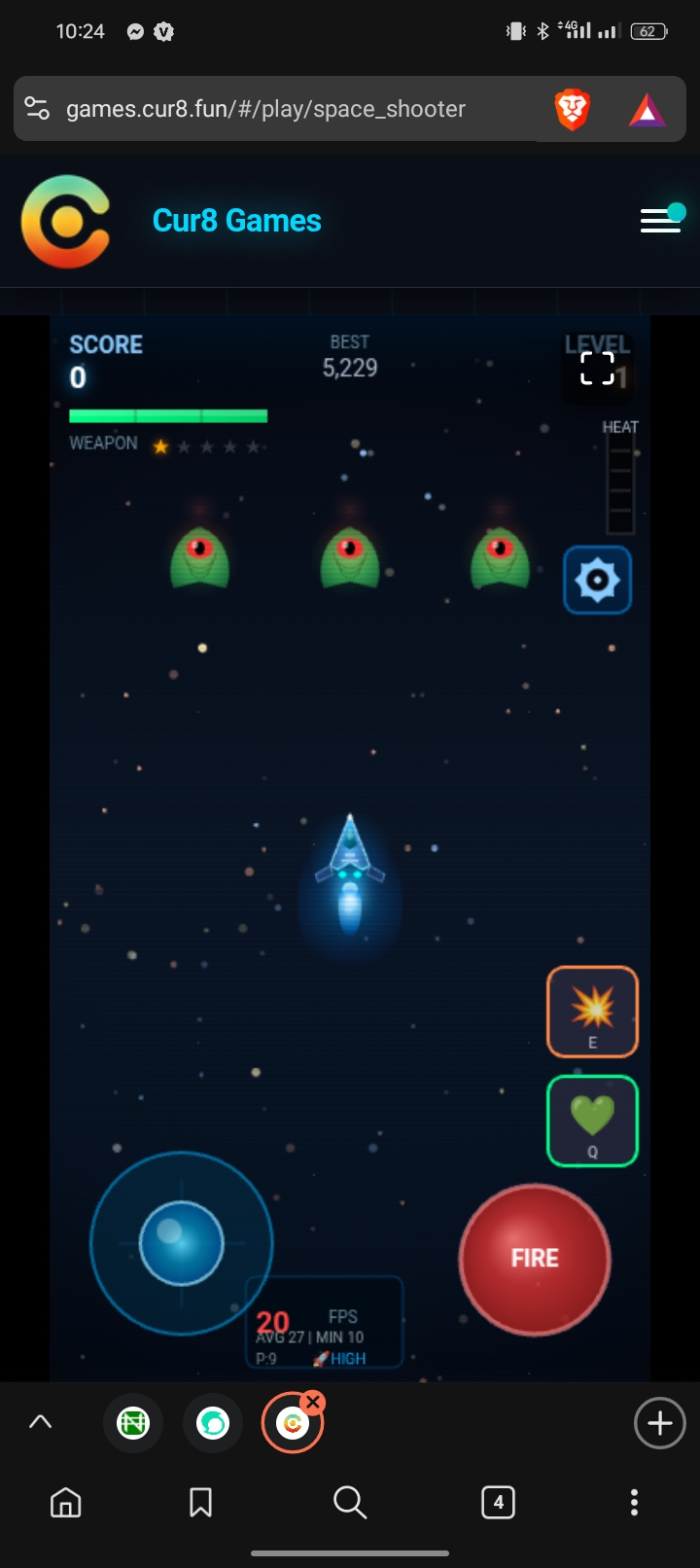Open the browser three-dot overflow menu
The width and height of the screenshot is (700, 1568).
[634, 1503]
